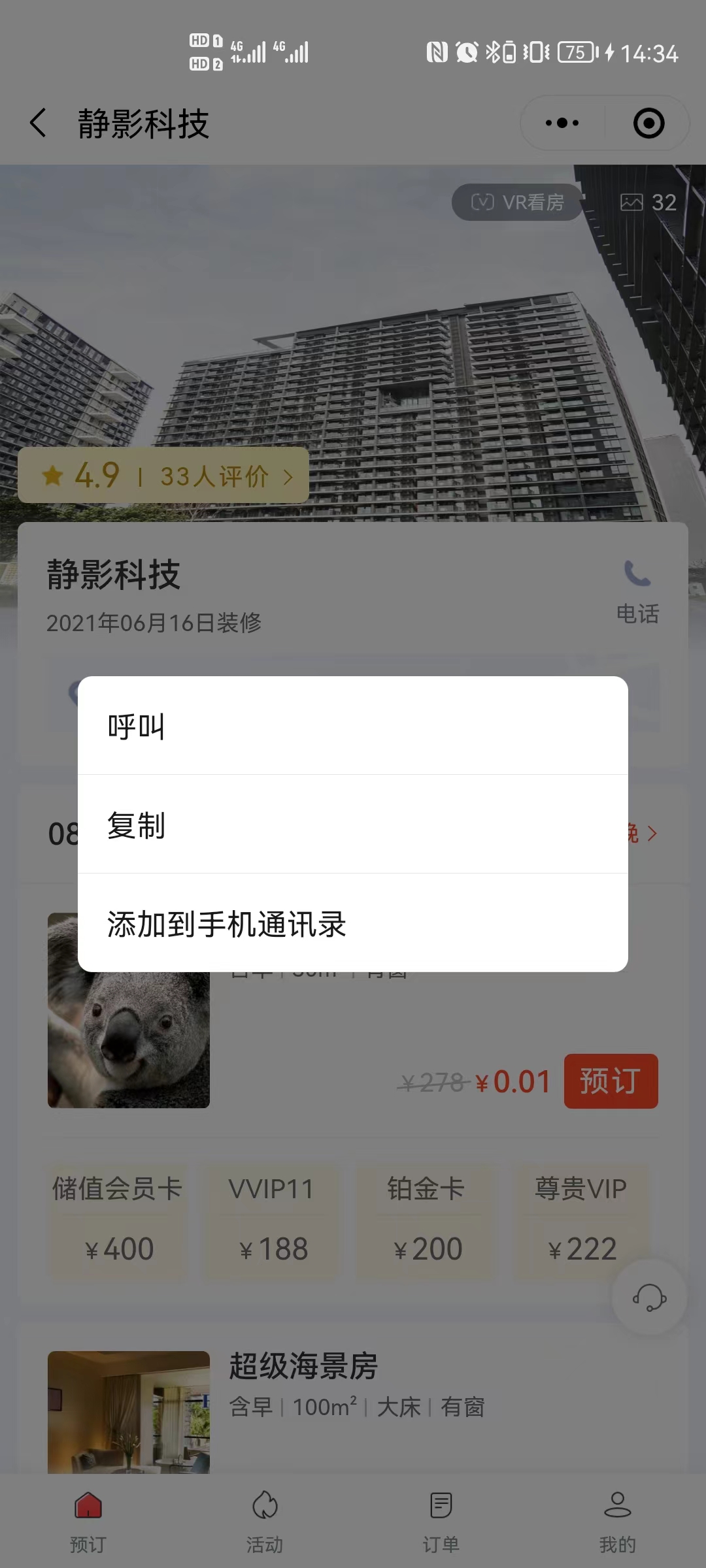Screen dimensions: 706x1568
Task: Choose 复制 in the context menu
Action: tap(353, 826)
